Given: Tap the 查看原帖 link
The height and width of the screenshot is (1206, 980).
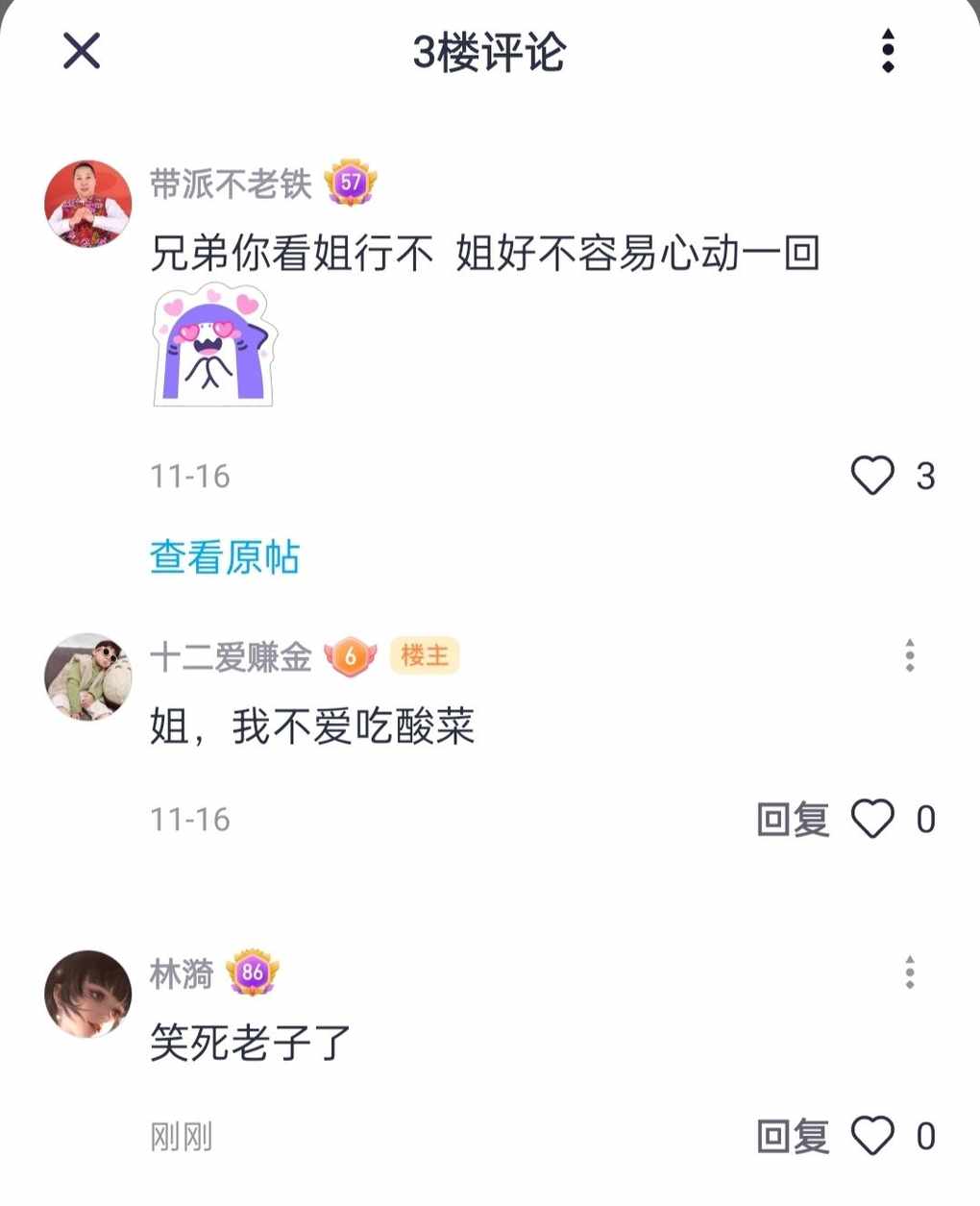Looking at the screenshot, I should tap(225, 557).
